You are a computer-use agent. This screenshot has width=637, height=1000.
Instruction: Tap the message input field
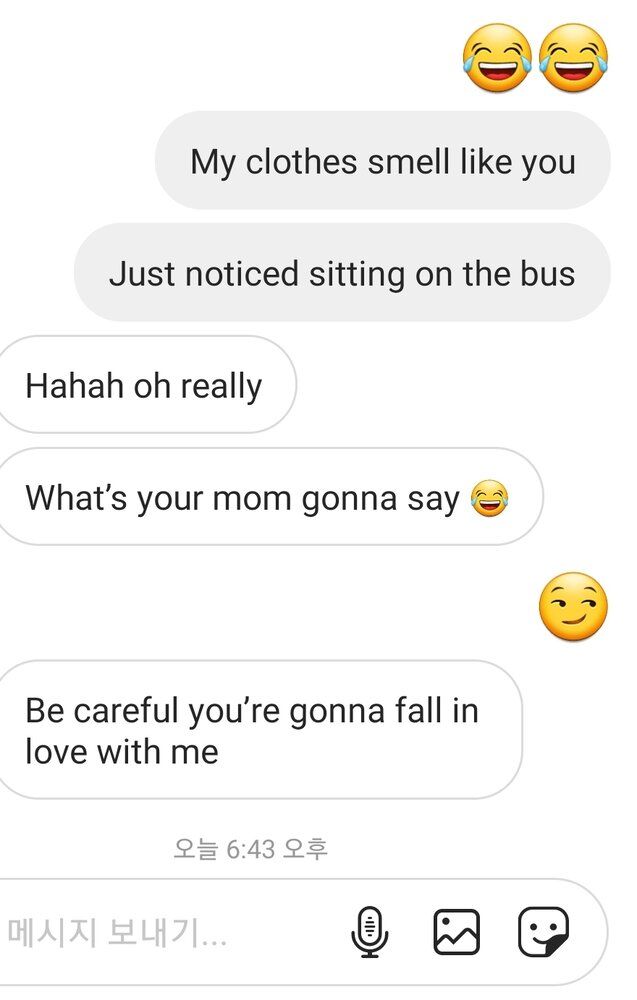click(160, 932)
